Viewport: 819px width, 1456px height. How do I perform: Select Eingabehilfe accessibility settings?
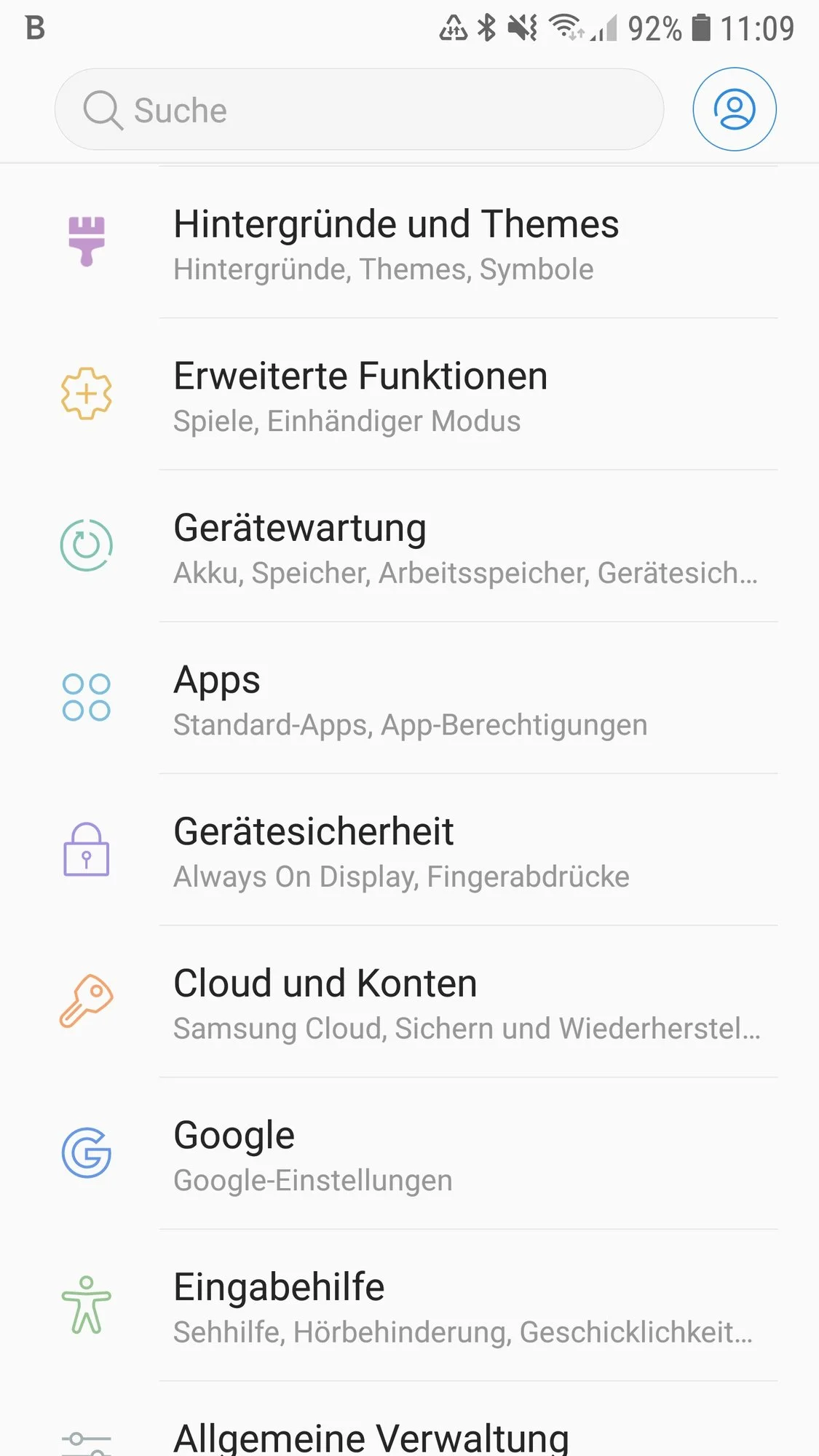click(409, 1306)
